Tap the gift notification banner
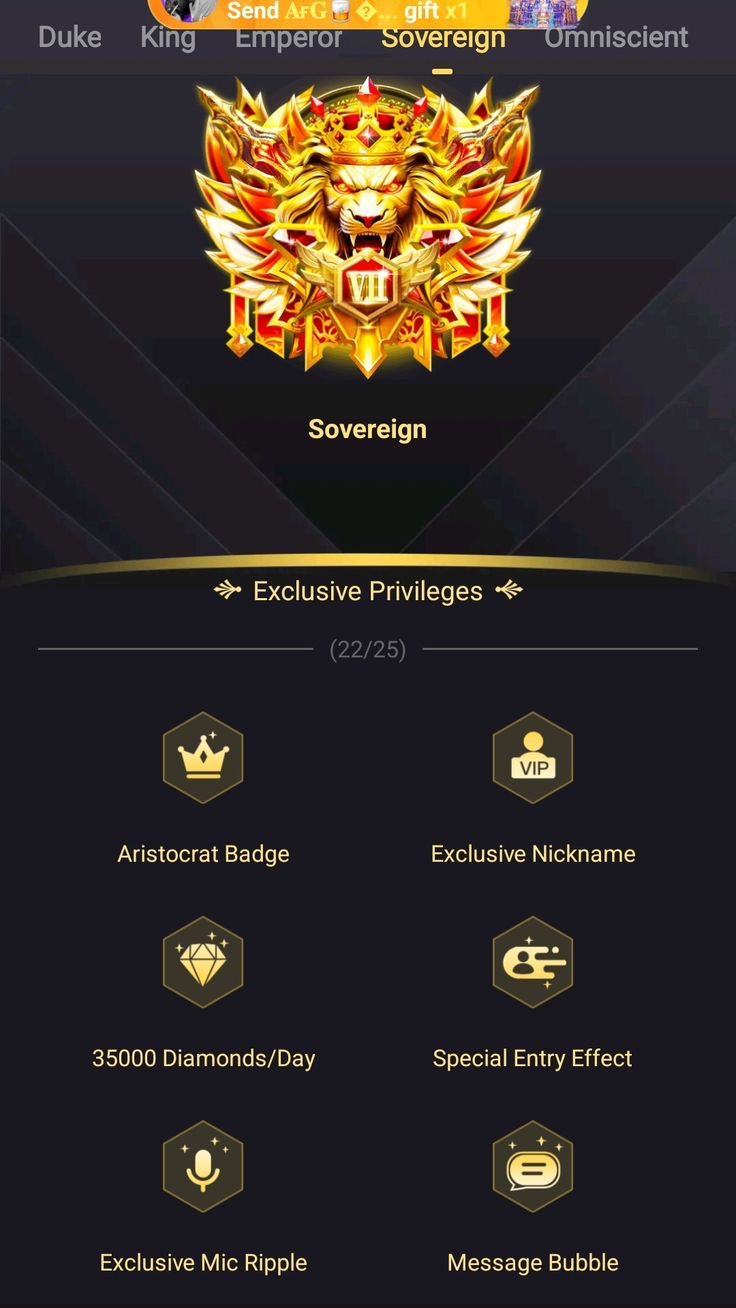This screenshot has width=736, height=1308. tap(368, 13)
